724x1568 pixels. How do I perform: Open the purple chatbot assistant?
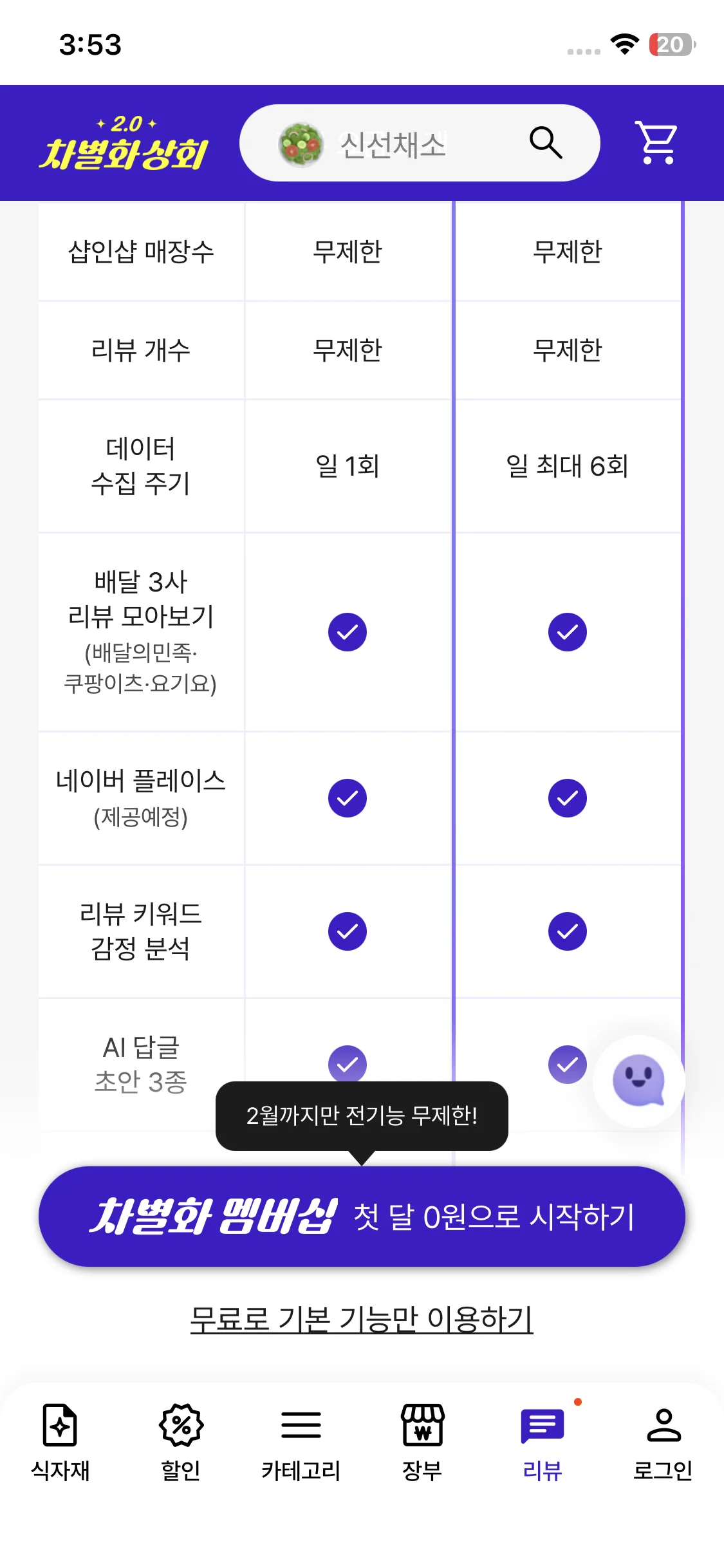638,1081
